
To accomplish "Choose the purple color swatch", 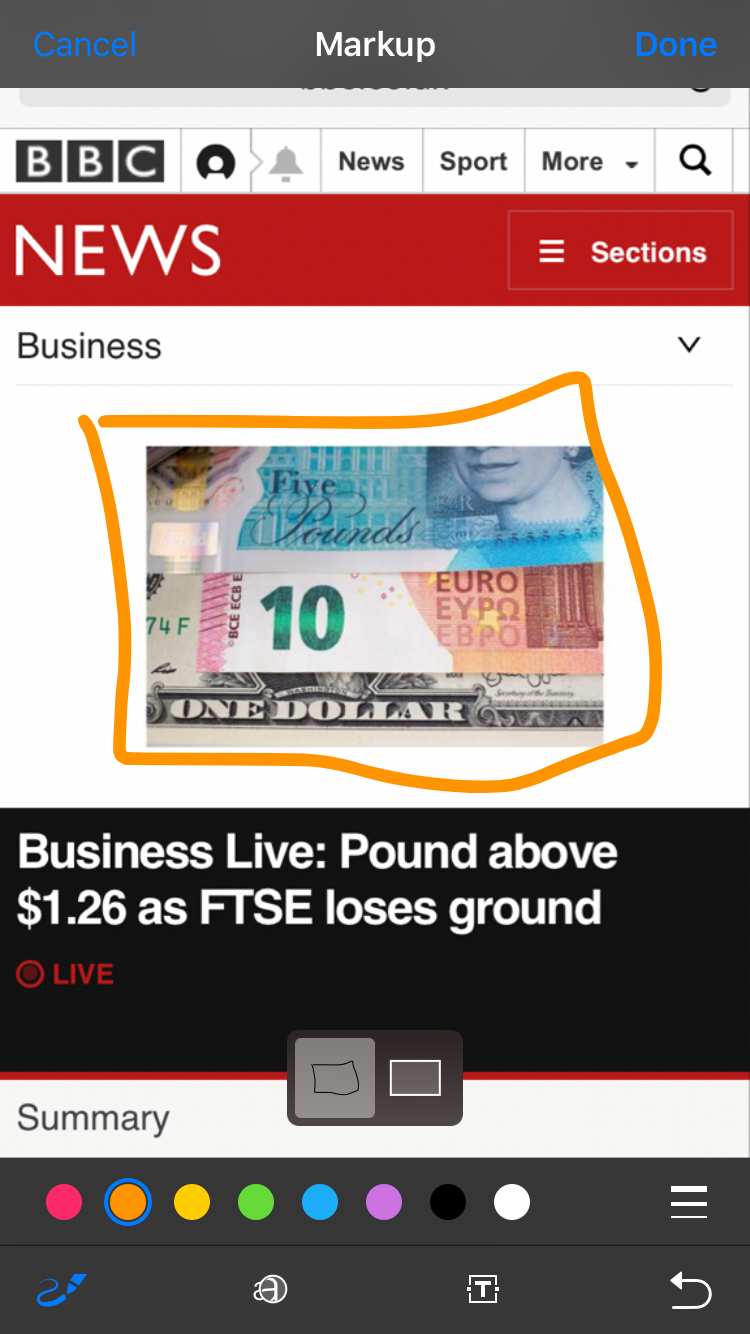I will pyautogui.click(x=384, y=1202).
